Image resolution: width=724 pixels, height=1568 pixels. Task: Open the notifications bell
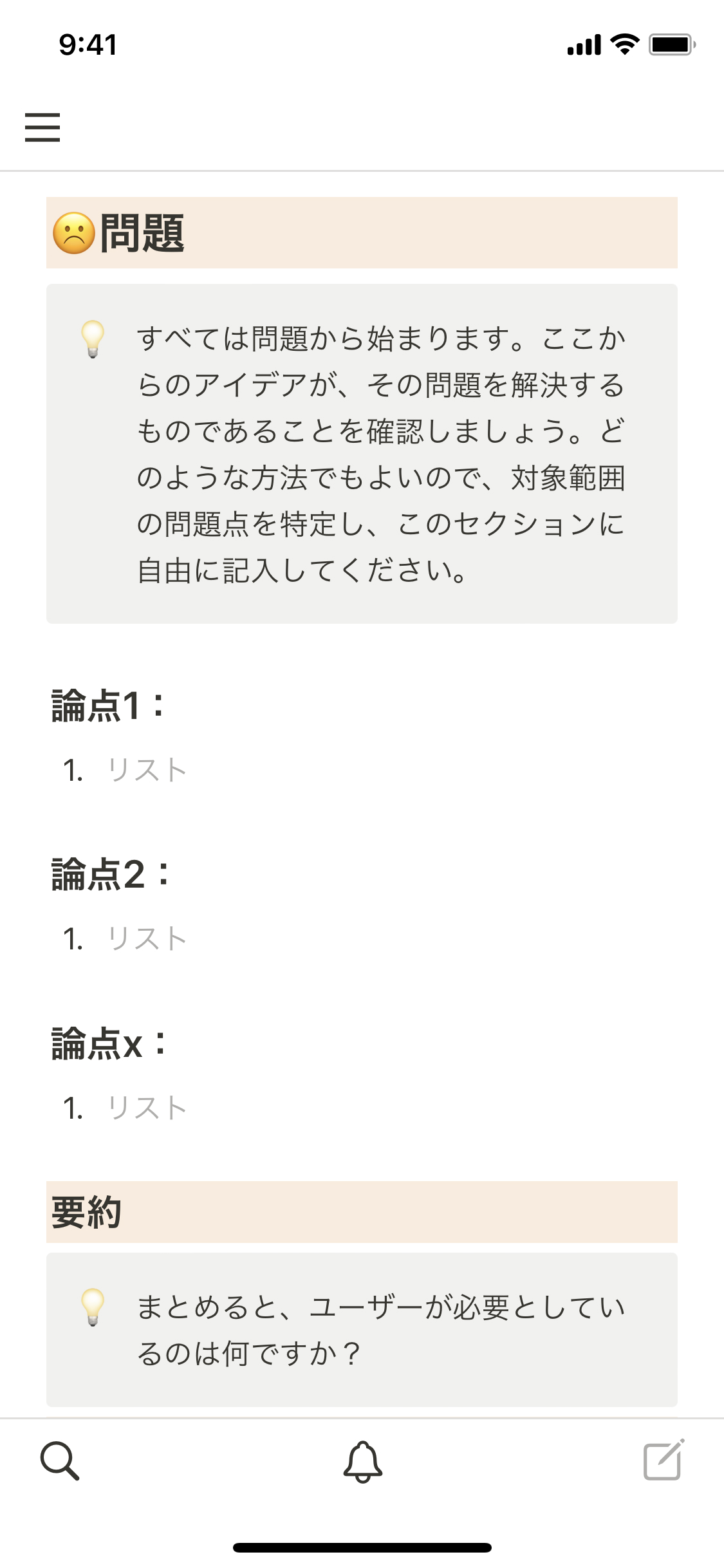362,1461
